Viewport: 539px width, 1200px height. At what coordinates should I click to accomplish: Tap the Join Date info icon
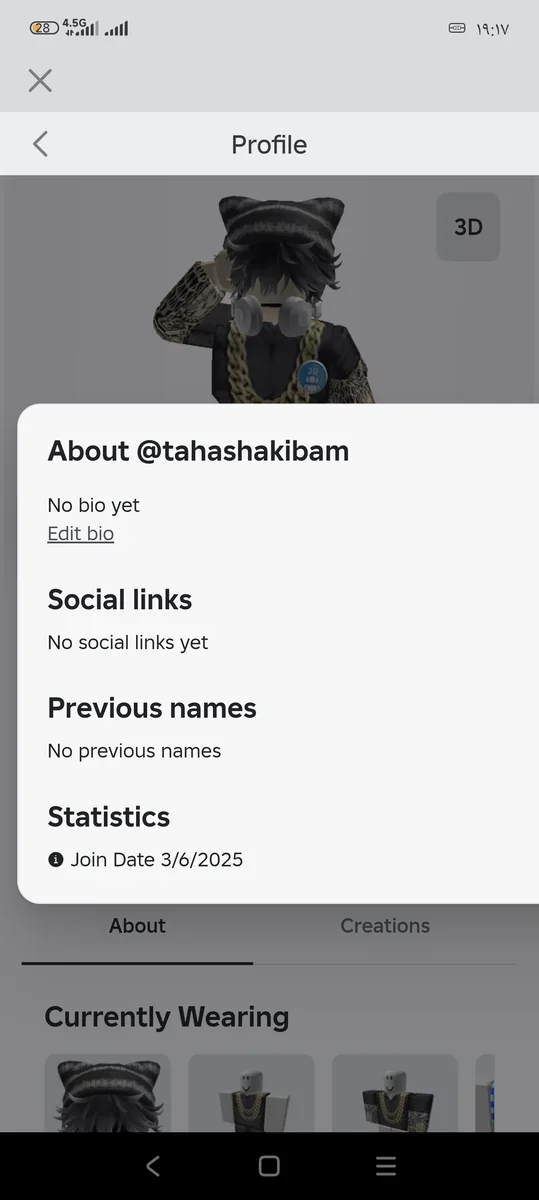[55, 859]
